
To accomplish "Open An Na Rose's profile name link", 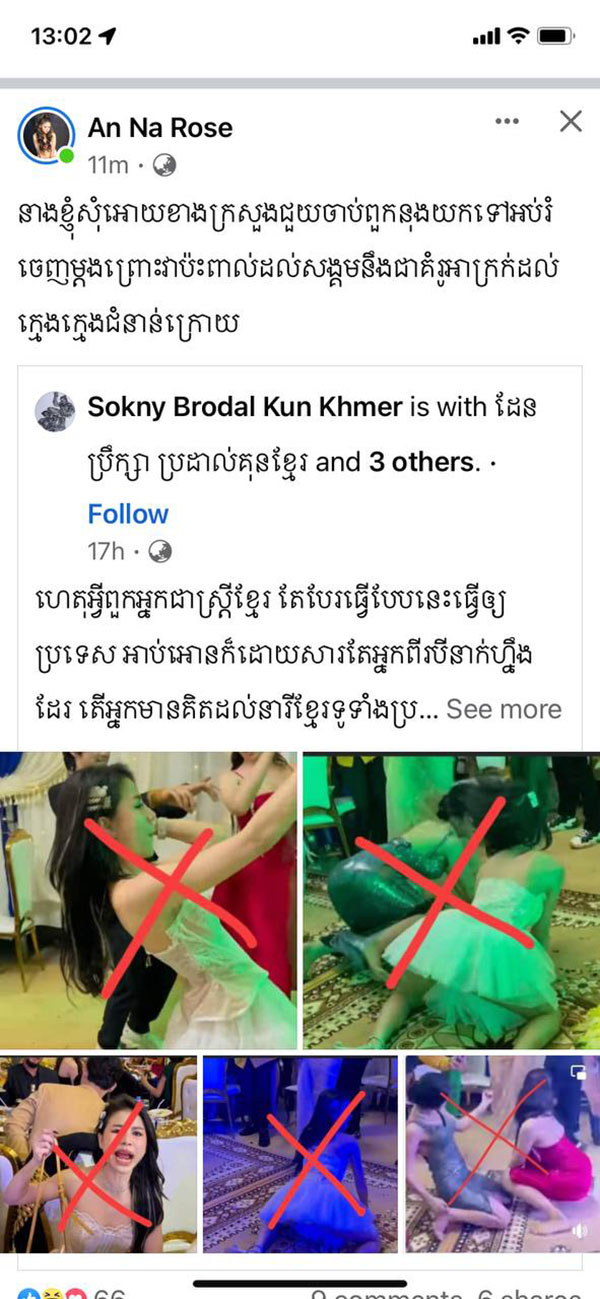I will (160, 128).
